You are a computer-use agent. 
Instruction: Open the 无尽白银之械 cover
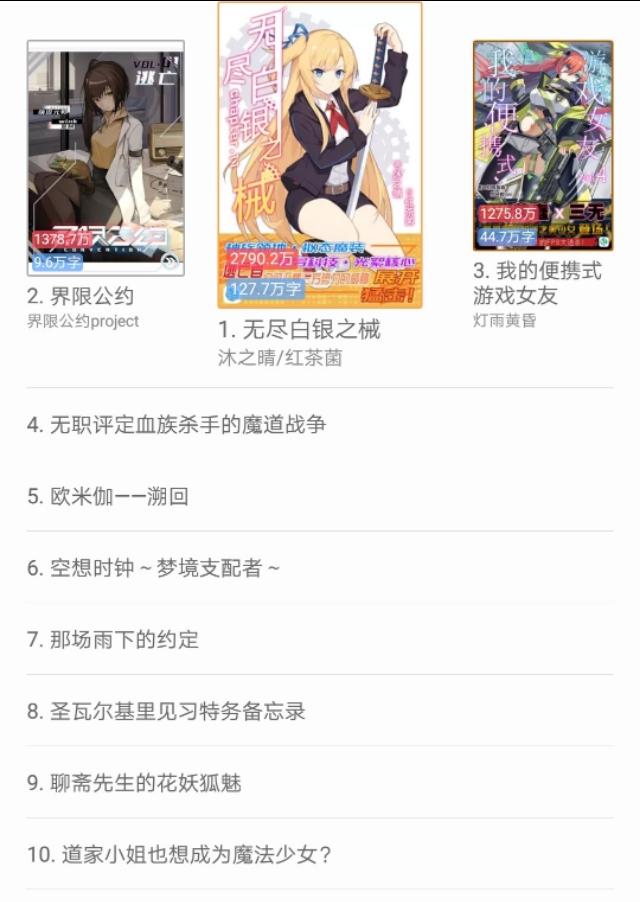tap(320, 155)
